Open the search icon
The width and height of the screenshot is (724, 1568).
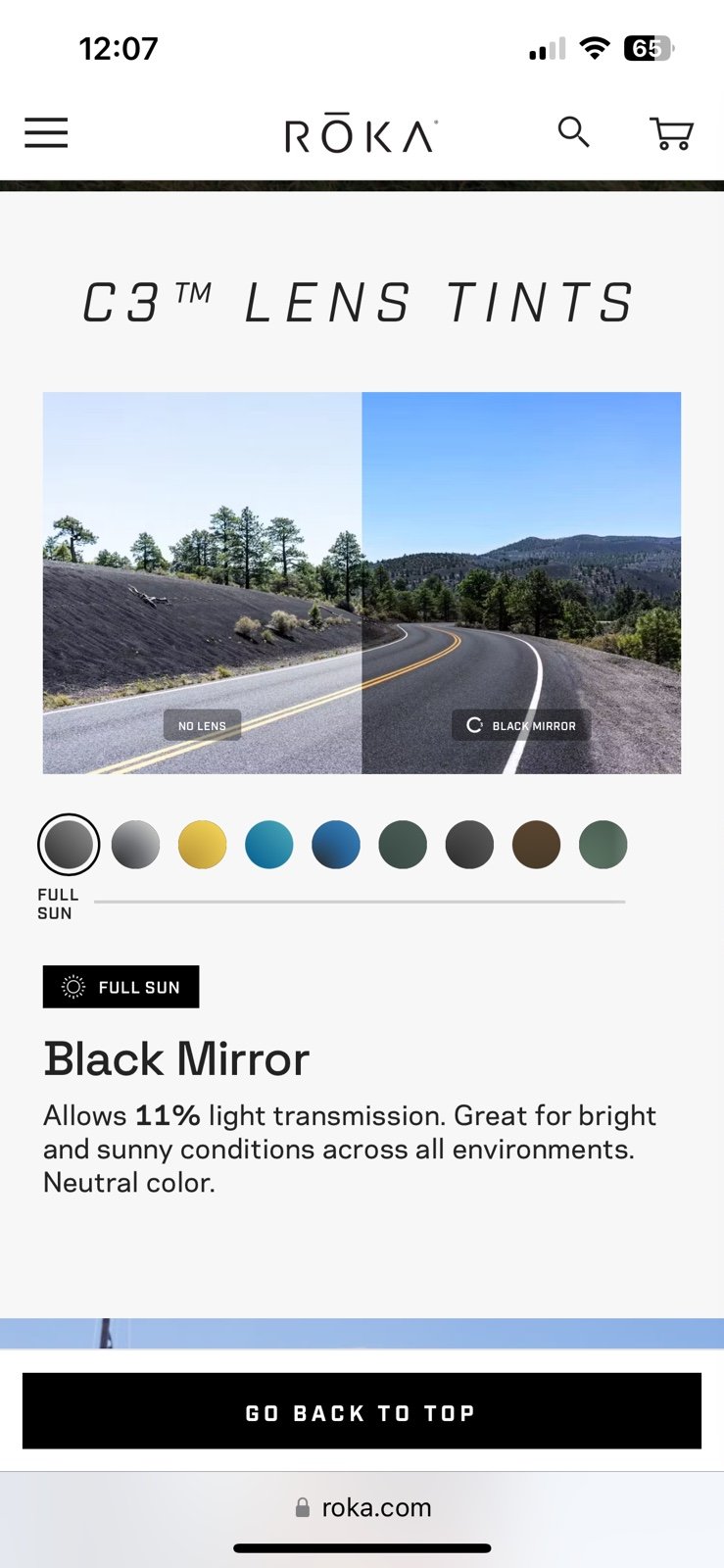(573, 131)
